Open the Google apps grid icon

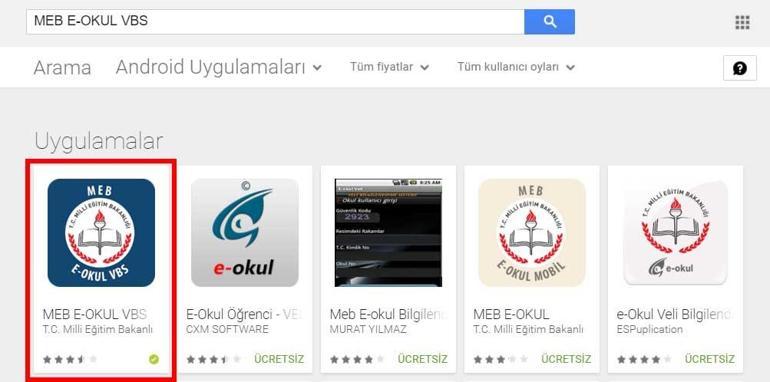pos(742,22)
